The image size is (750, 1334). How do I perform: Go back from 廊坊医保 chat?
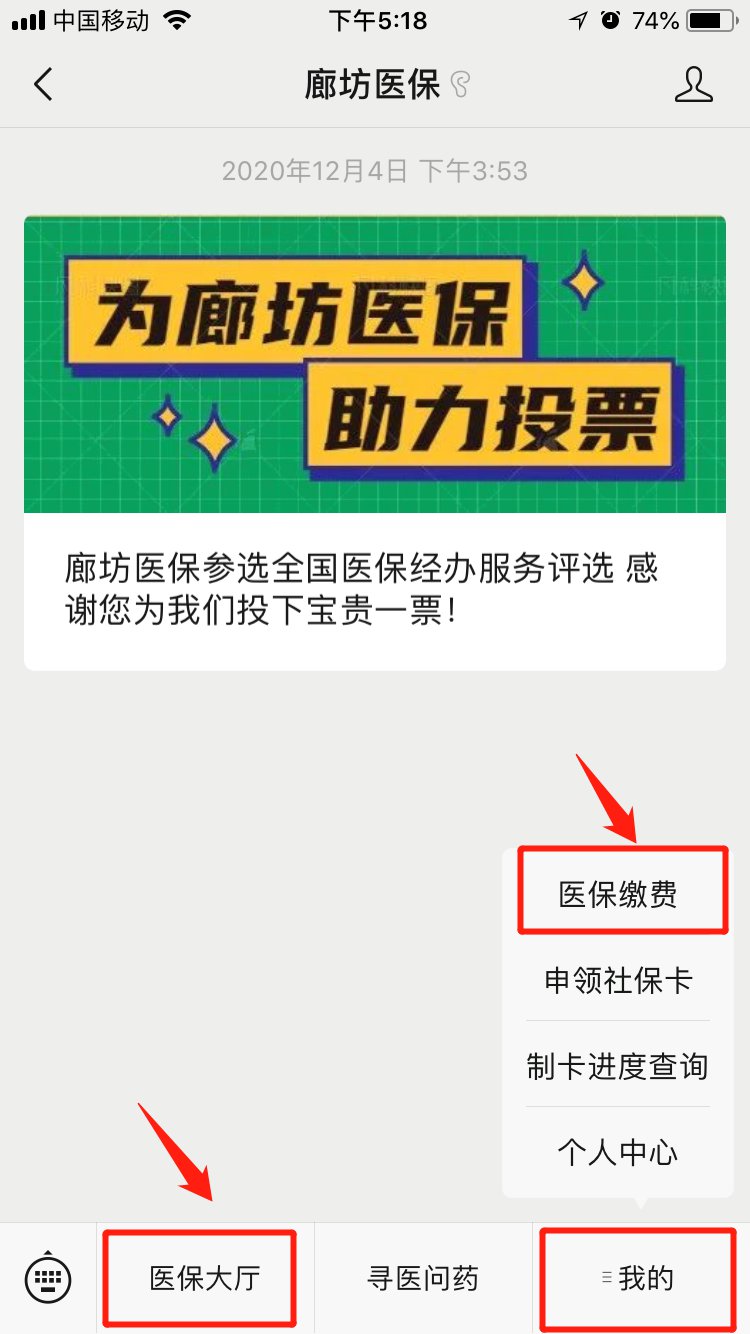pos(43,85)
